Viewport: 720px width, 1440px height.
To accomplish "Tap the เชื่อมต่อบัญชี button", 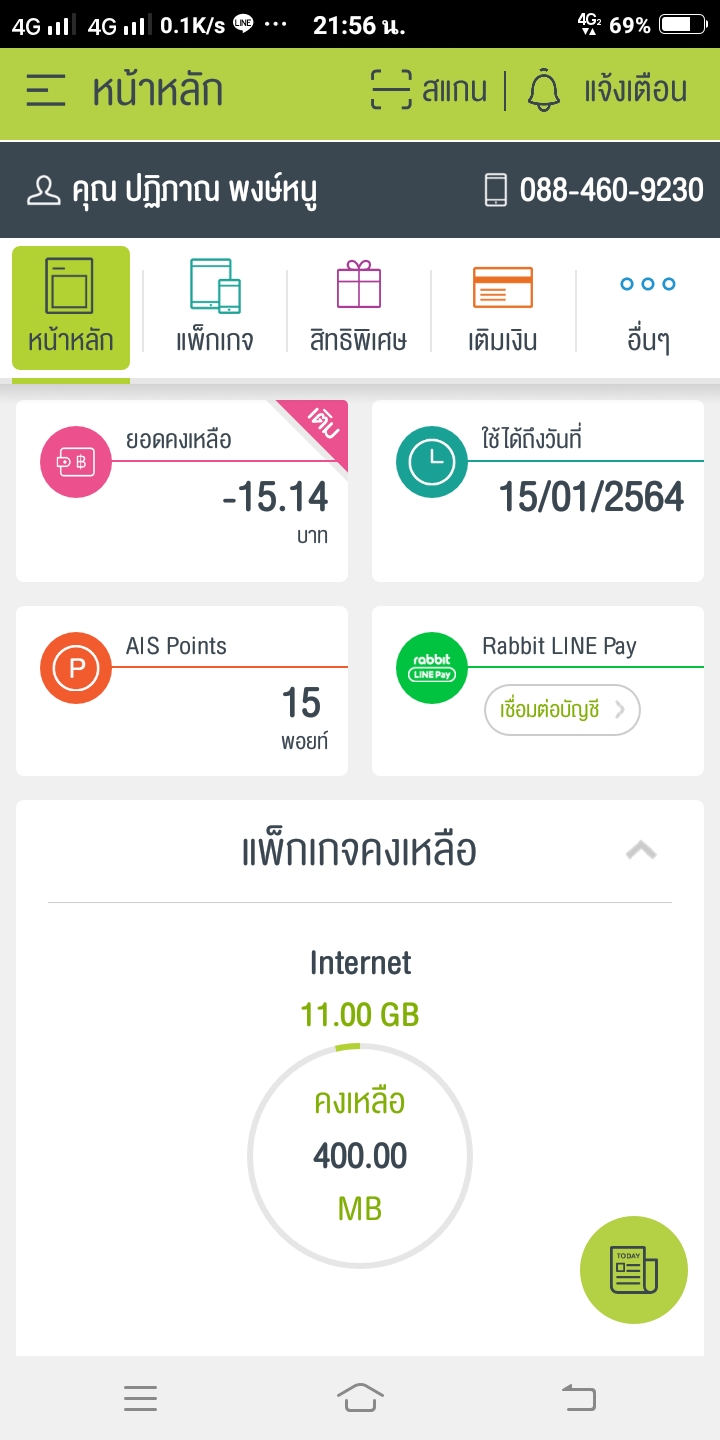I will point(561,710).
